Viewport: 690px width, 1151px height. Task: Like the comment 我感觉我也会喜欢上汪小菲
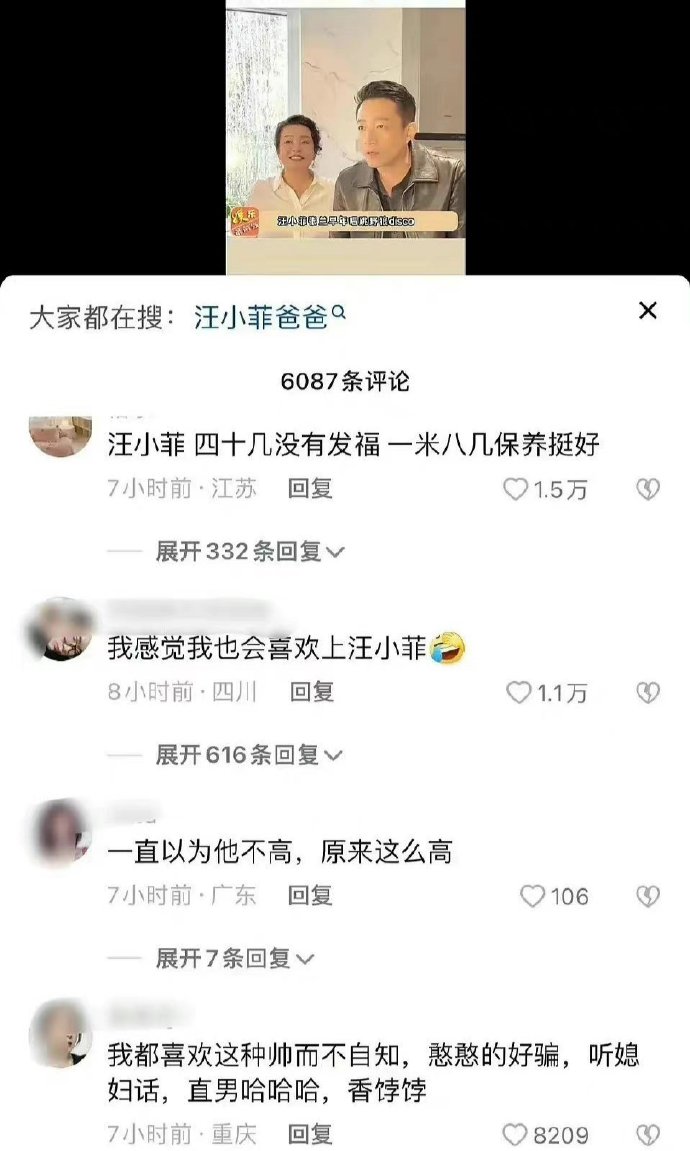click(519, 692)
